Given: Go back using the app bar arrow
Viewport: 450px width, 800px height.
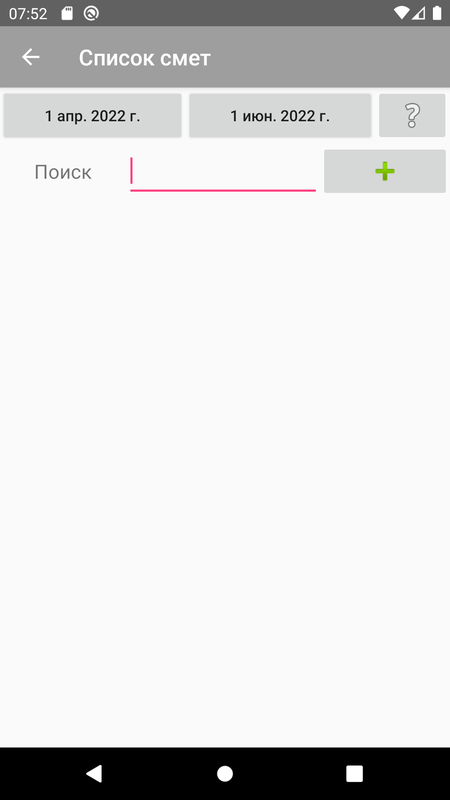Looking at the screenshot, I should 31,57.
